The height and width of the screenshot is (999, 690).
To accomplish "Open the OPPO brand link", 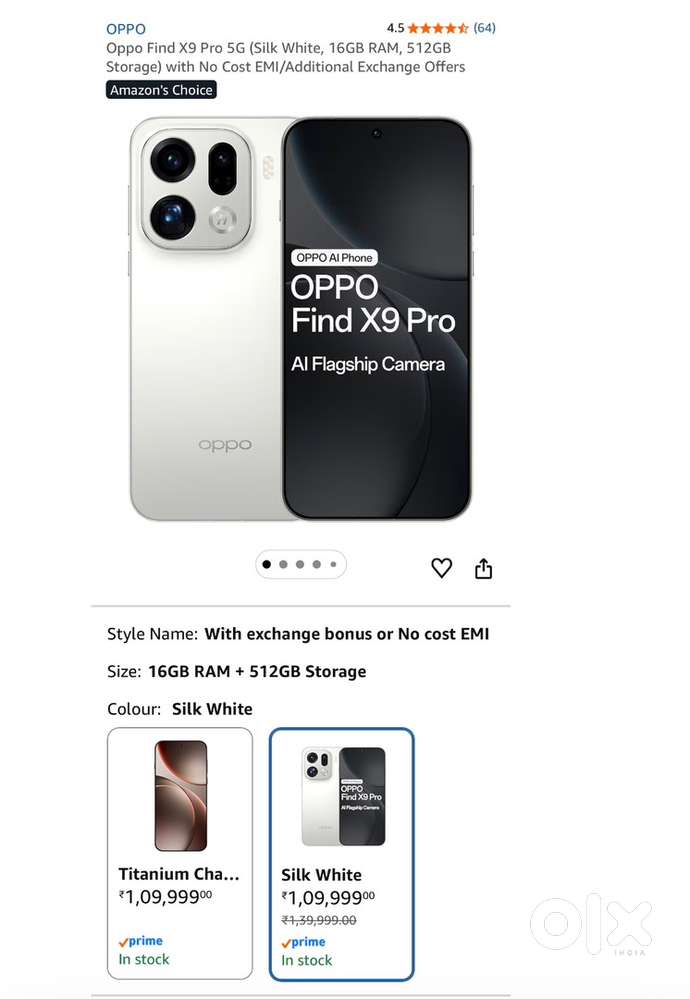I will 126,29.
